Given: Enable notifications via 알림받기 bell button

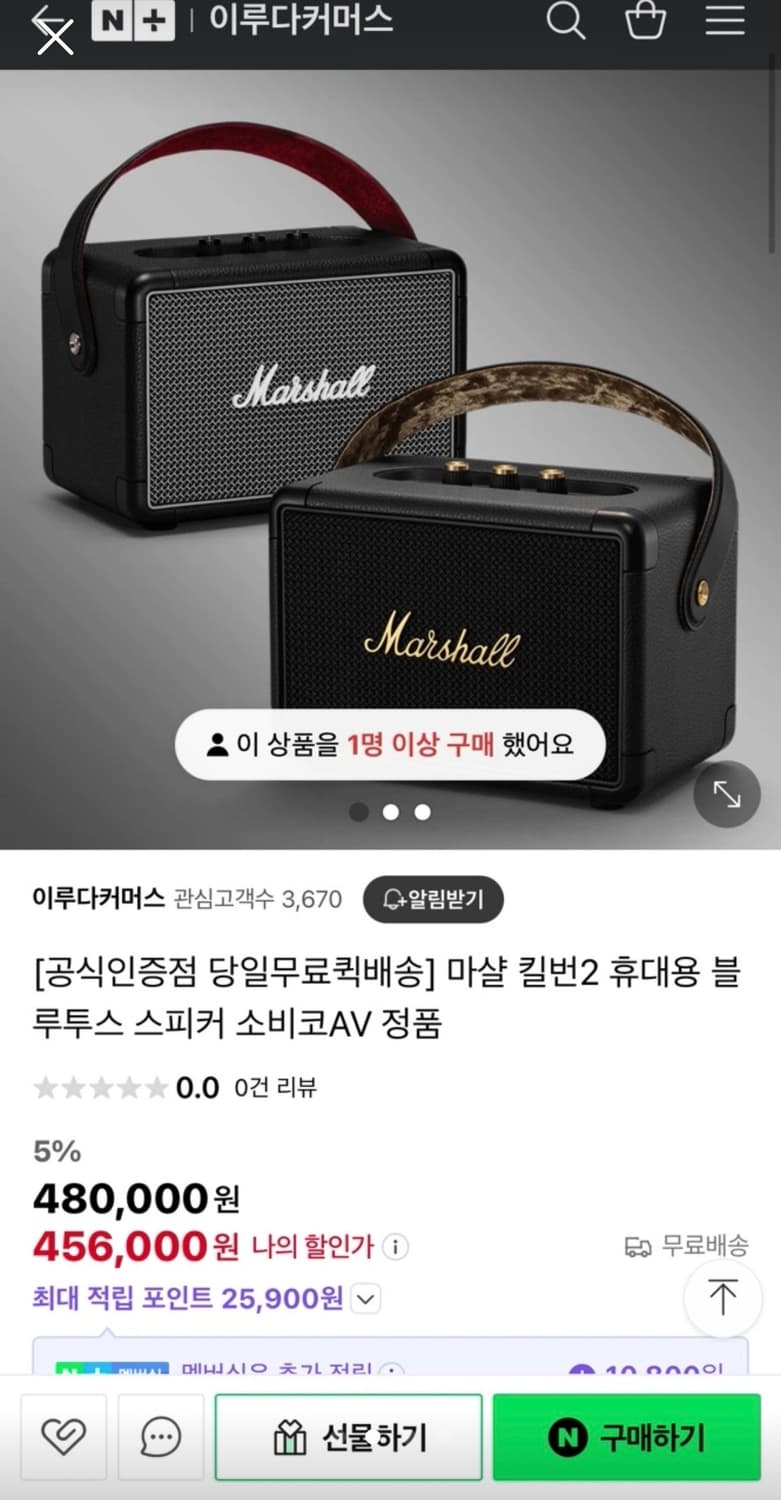Looking at the screenshot, I should pyautogui.click(x=433, y=899).
